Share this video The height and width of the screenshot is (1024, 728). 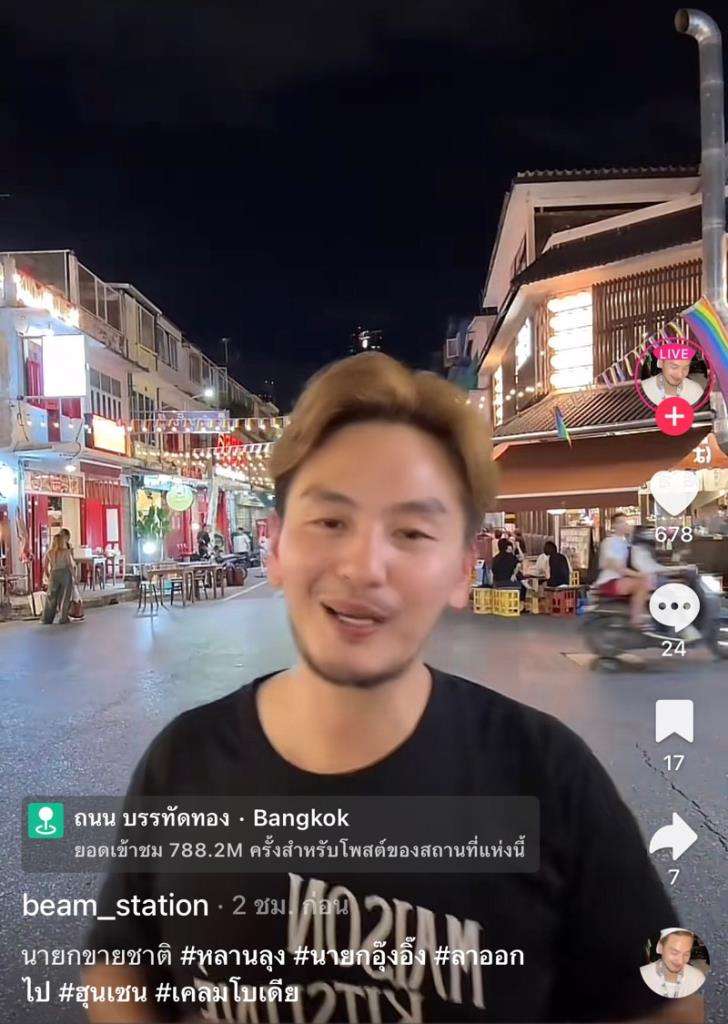coord(674,838)
